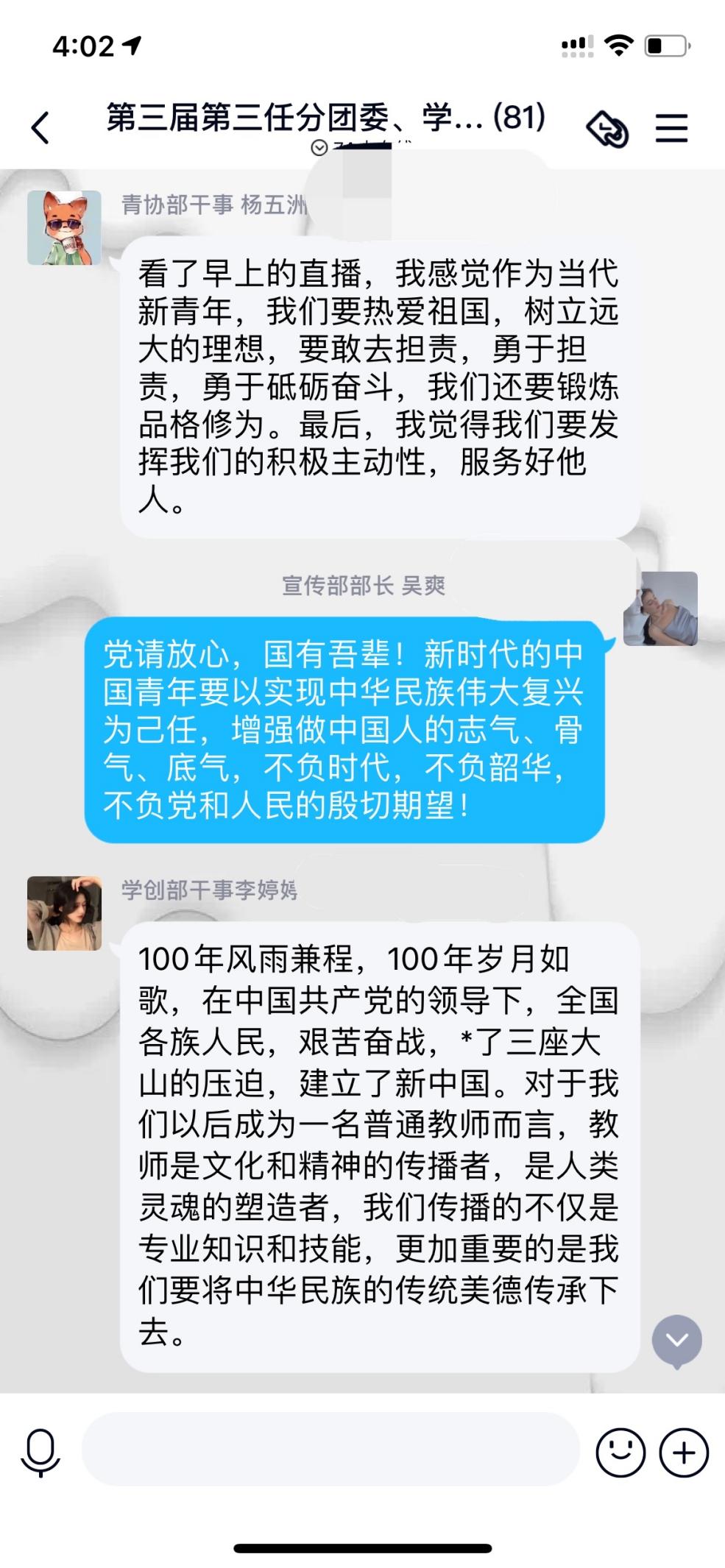Focus the message input field
Image resolution: width=725 pixels, height=1568 pixels.
tap(330, 1450)
